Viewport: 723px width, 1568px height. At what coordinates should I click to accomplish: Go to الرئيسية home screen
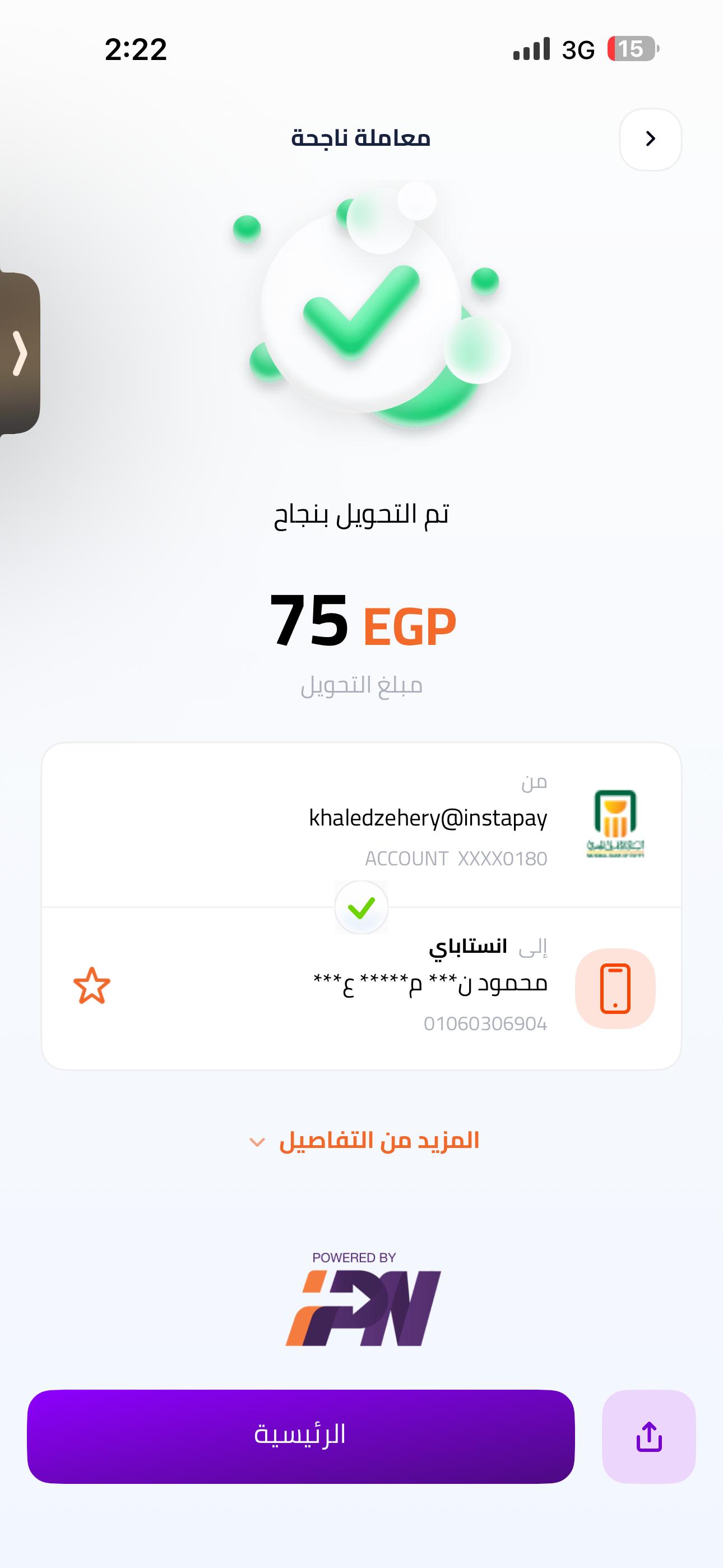point(300,1436)
